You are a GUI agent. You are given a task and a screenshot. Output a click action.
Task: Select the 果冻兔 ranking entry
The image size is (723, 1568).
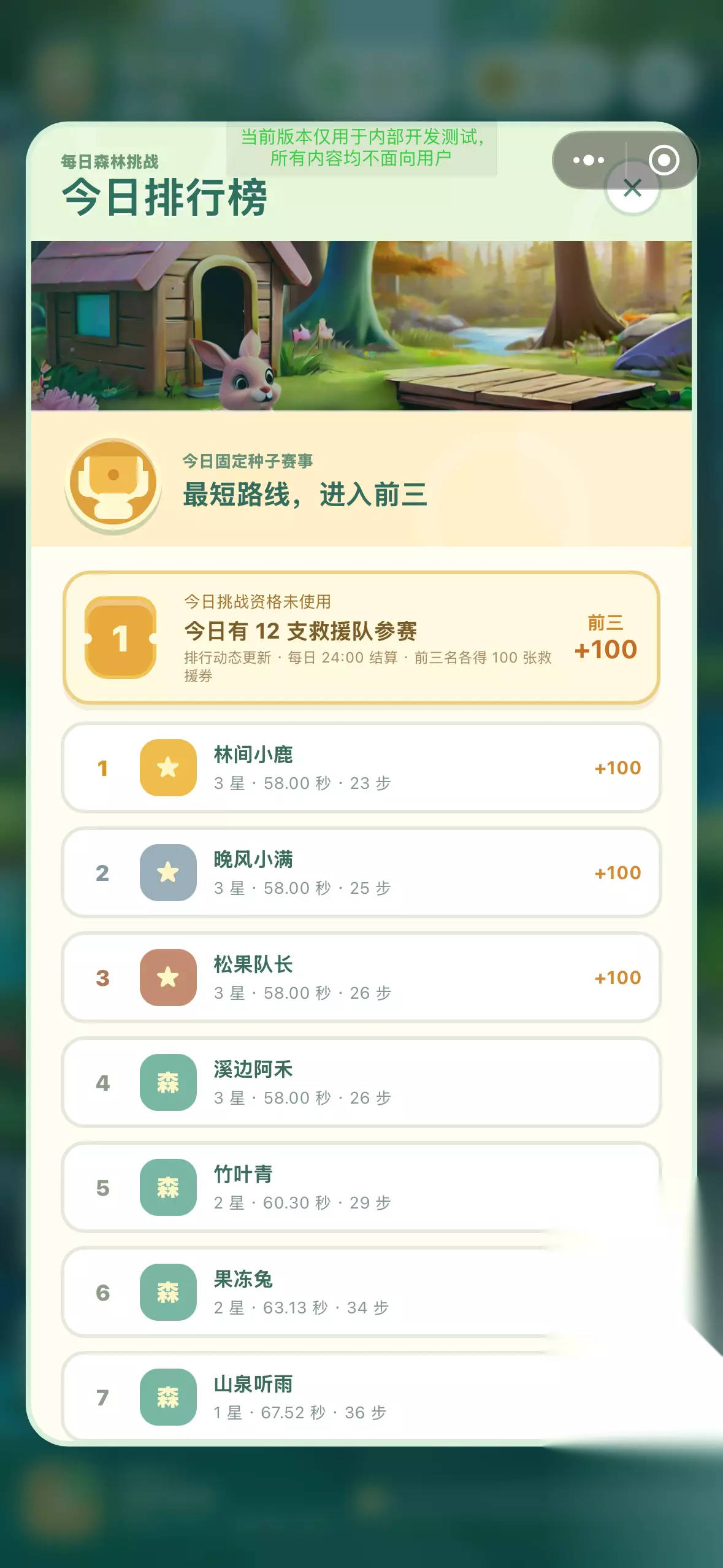click(x=361, y=1292)
